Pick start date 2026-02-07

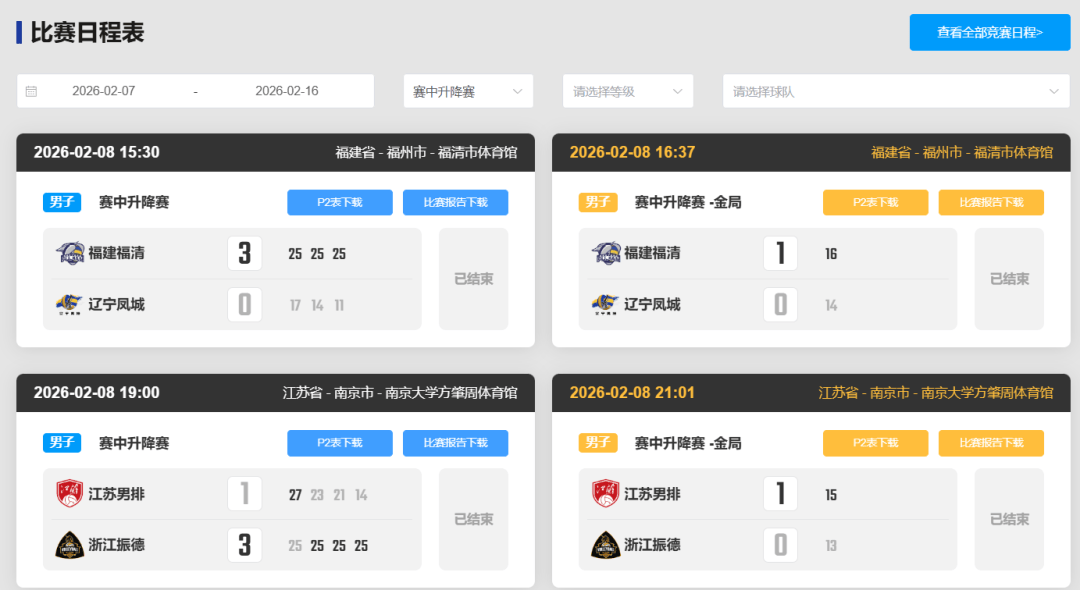[104, 91]
